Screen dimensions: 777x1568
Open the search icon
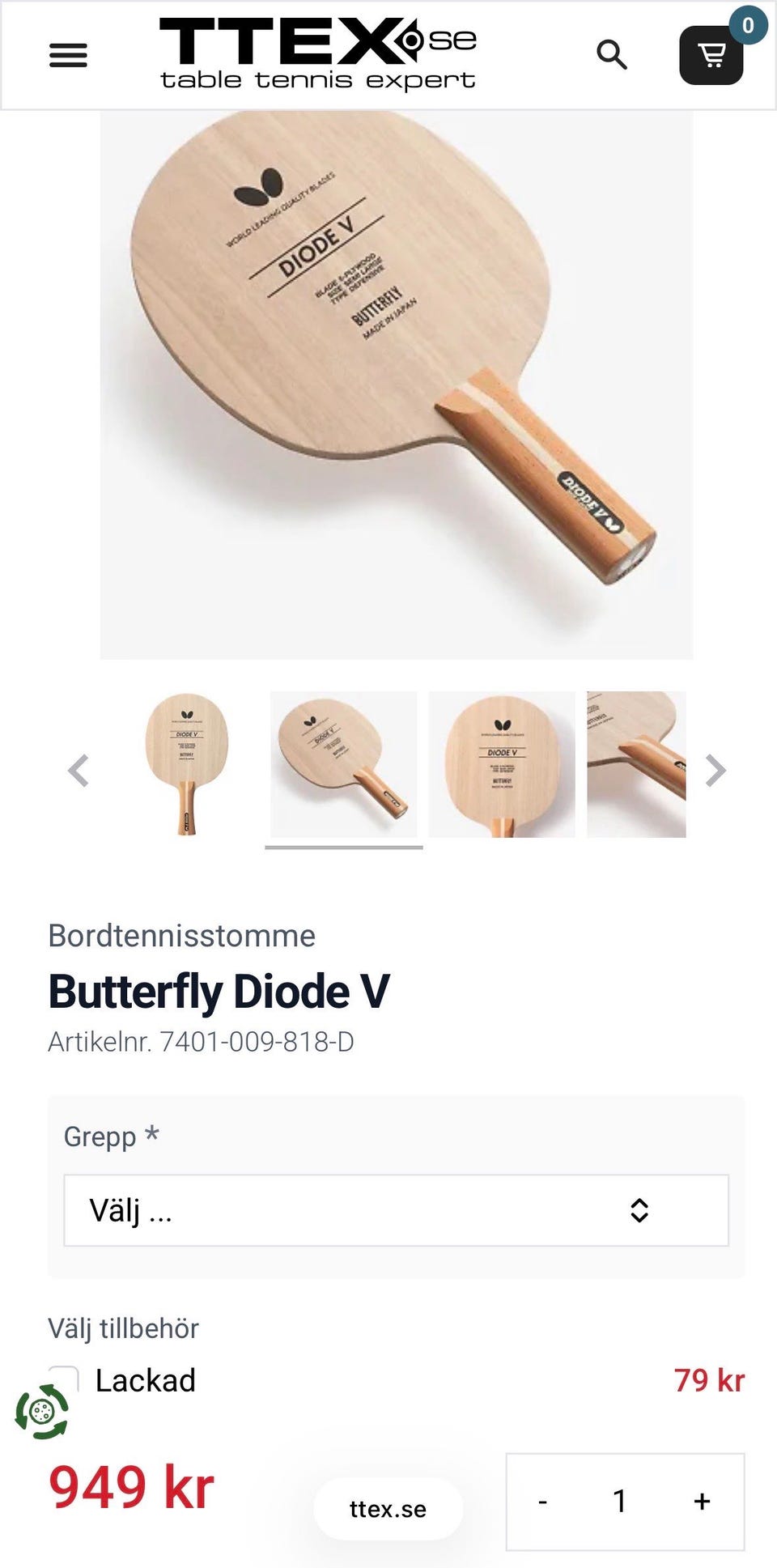point(611,55)
